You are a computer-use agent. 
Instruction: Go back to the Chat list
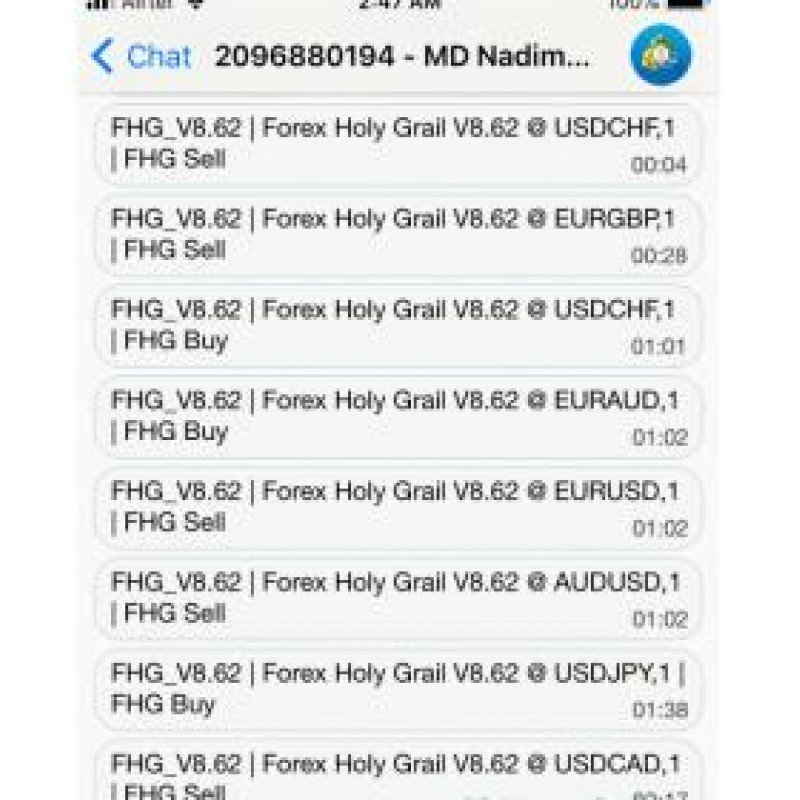click(140, 57)
